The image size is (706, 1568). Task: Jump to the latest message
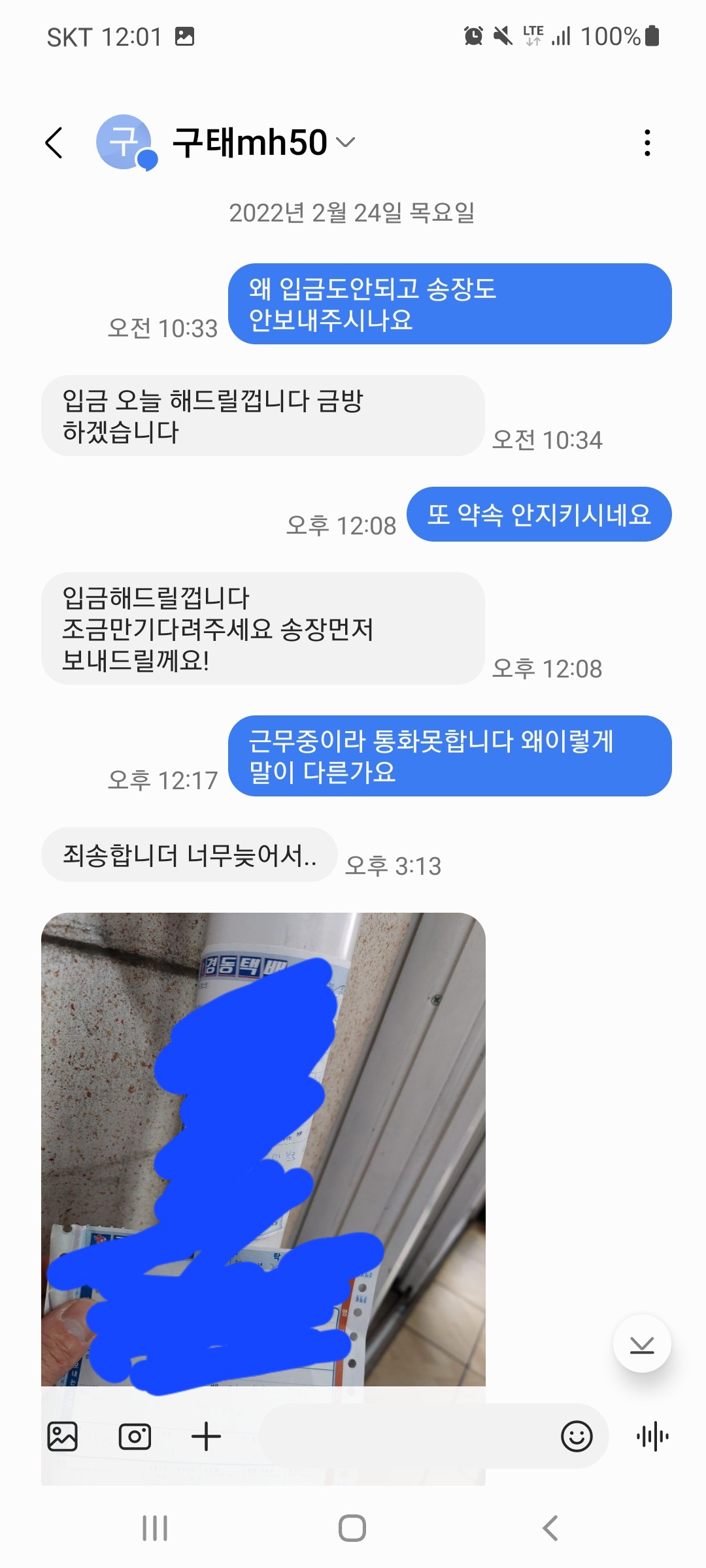coord(641,1344)
